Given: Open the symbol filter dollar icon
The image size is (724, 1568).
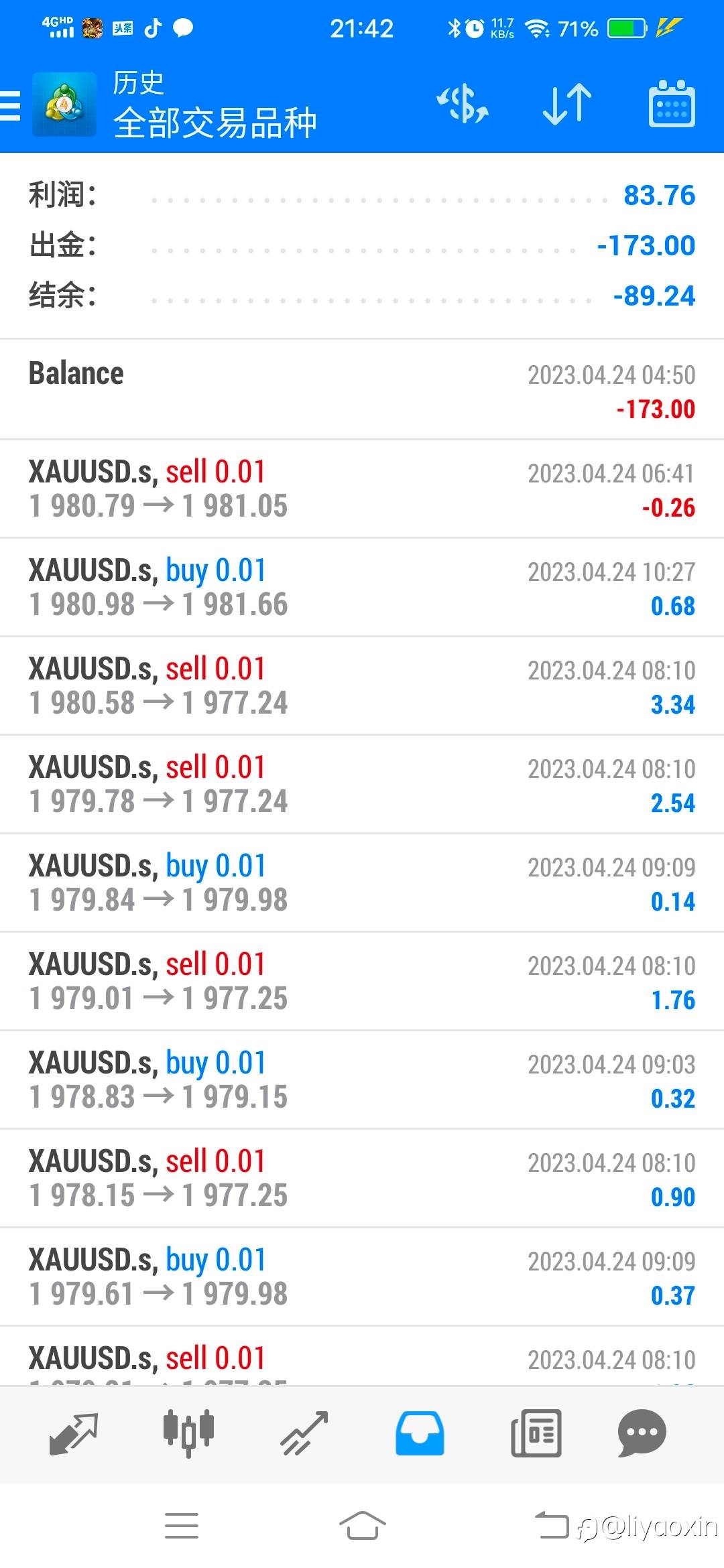Looking at the screenshot, I should [x=463, y=105].
